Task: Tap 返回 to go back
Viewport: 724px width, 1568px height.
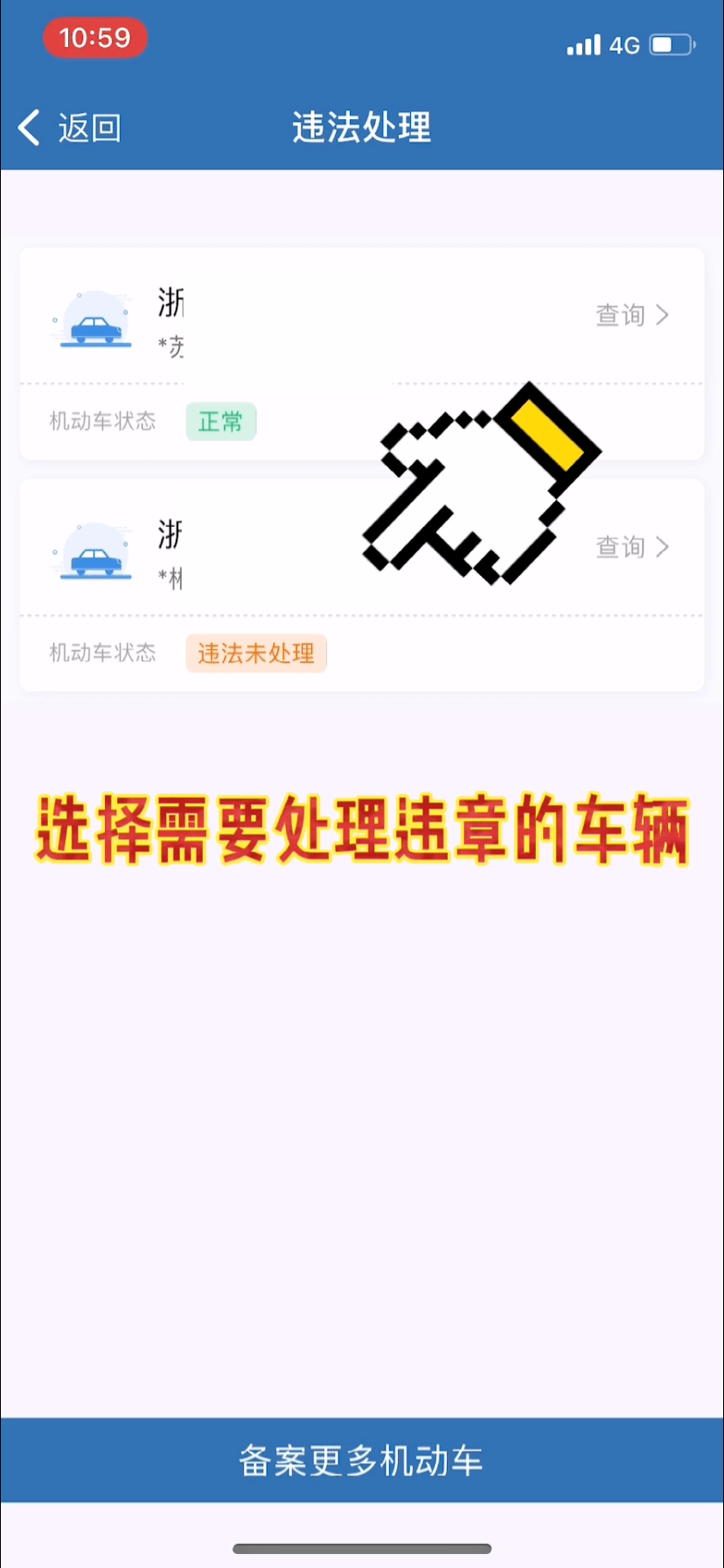Action: tap(87, 127)
